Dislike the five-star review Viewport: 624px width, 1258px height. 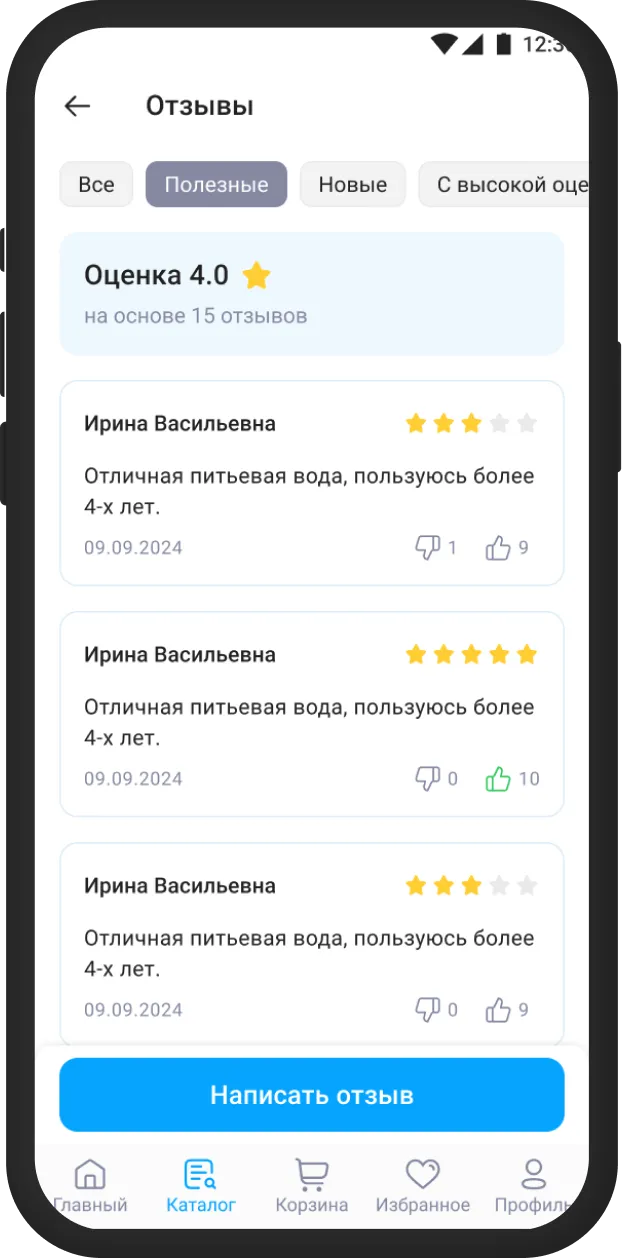(x=428, y=778)
